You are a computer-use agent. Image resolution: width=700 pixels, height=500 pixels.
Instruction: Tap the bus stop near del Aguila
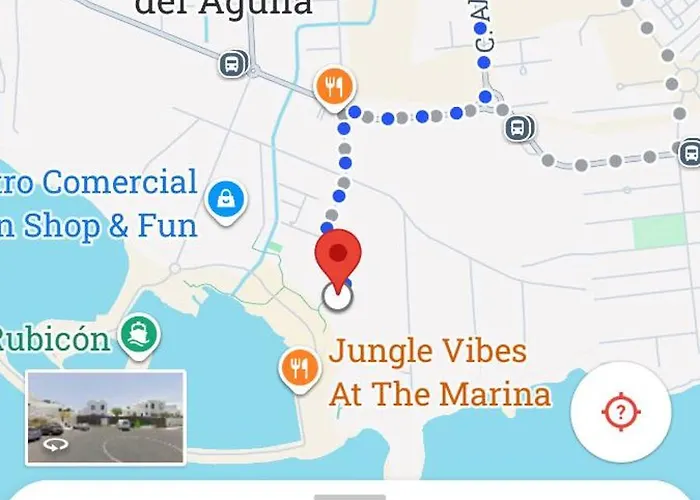232,65
